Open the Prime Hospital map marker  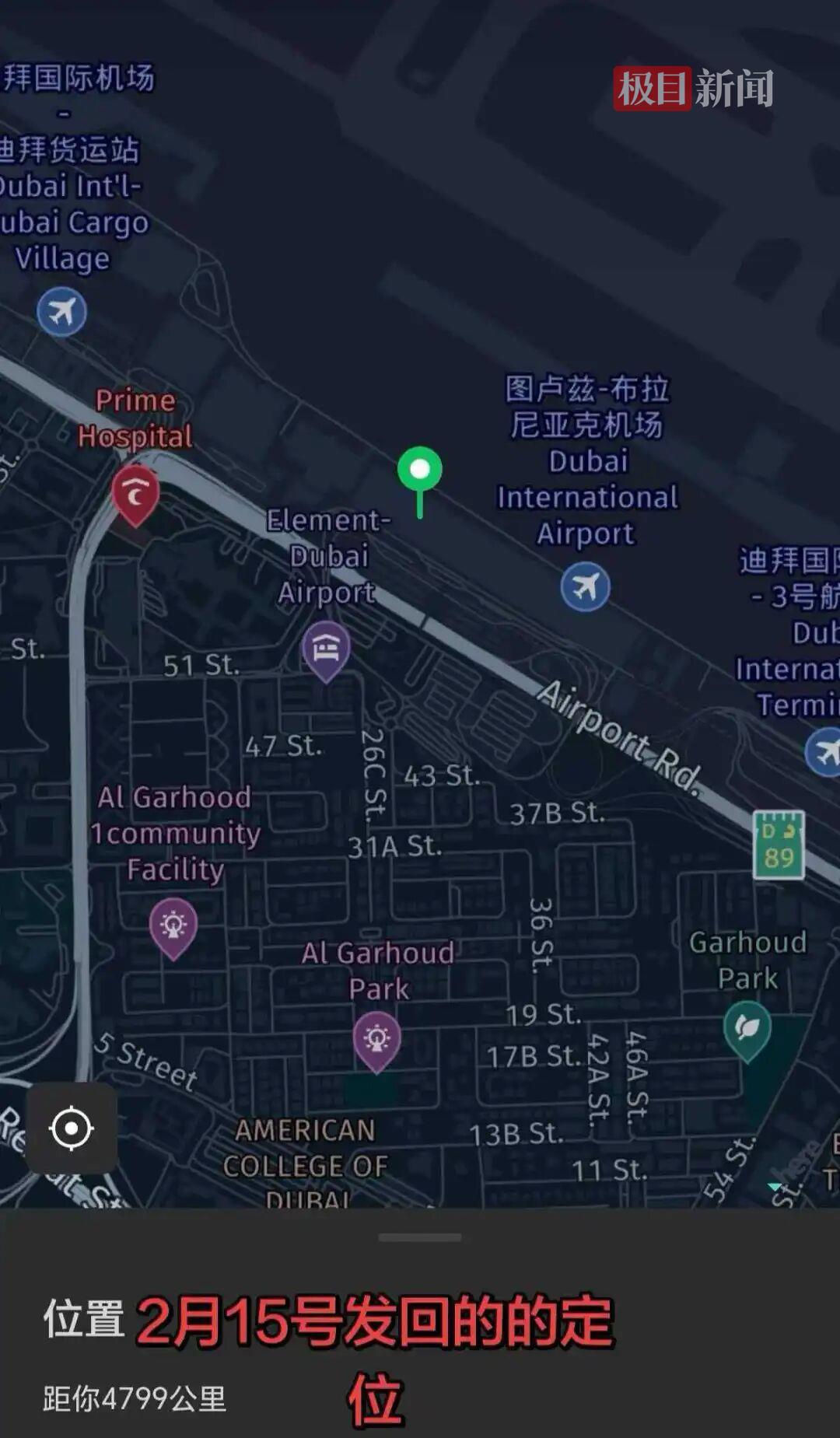[x=135, y=494]
